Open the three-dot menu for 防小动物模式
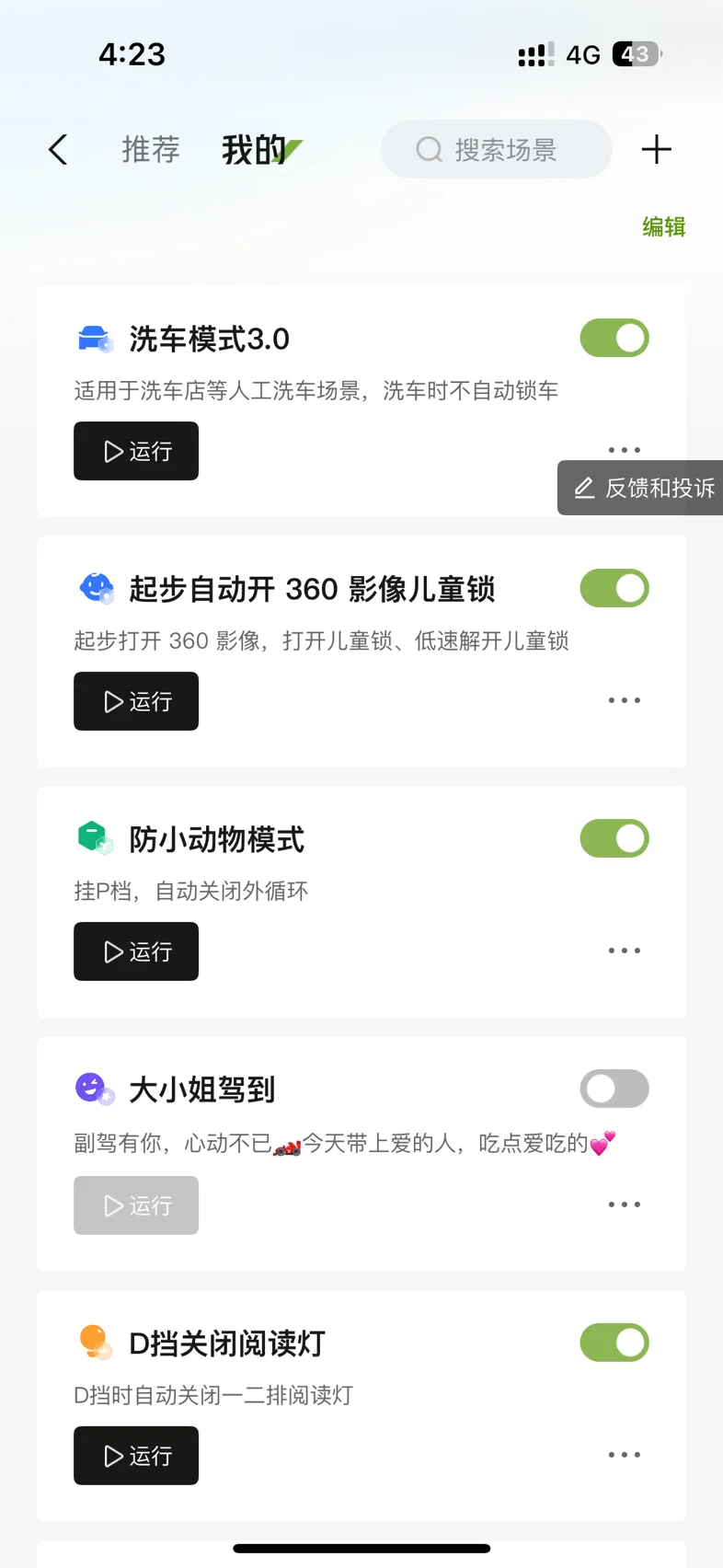Image resolution: width=723 pixels, height=1568 pixels. click(x=624, y=951)
